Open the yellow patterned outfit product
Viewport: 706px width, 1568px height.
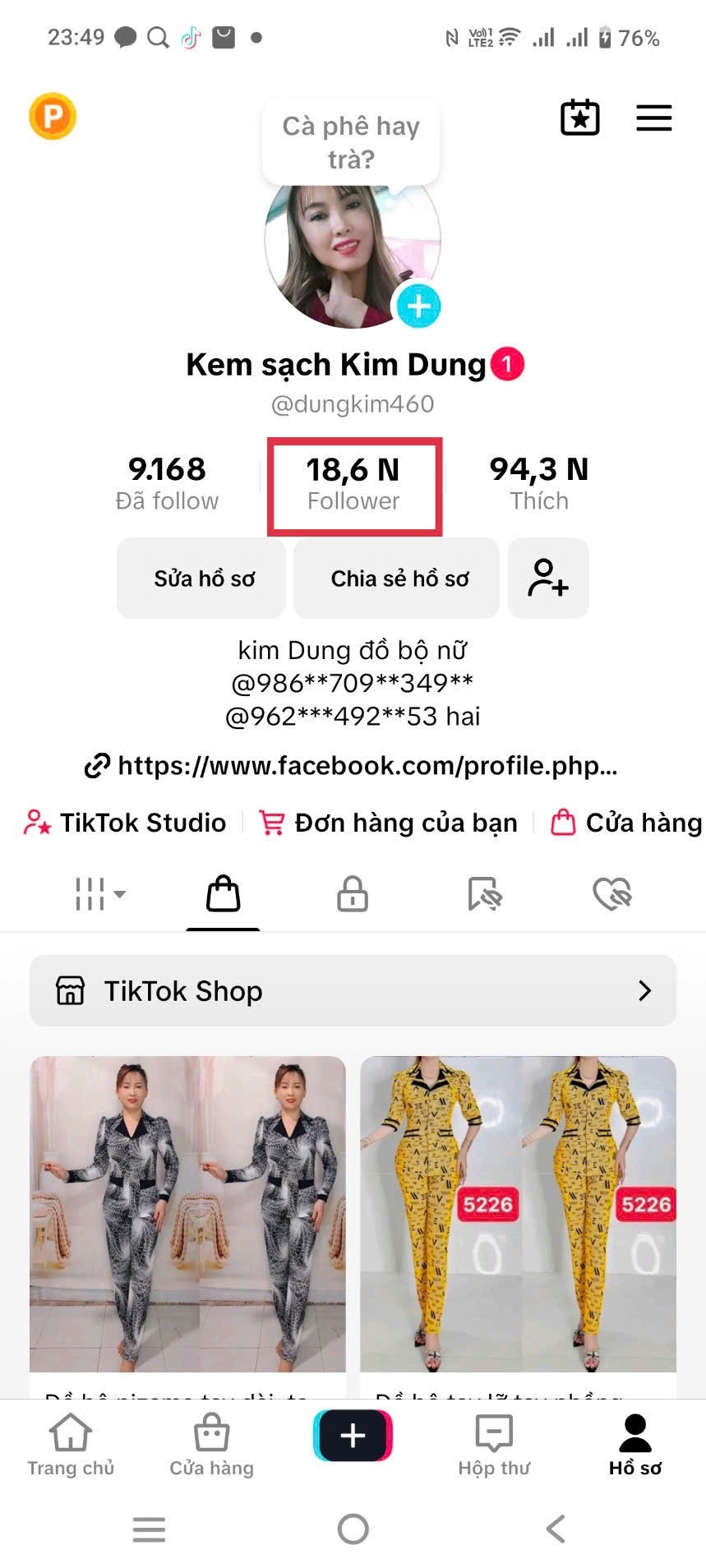coord(518,1215)
